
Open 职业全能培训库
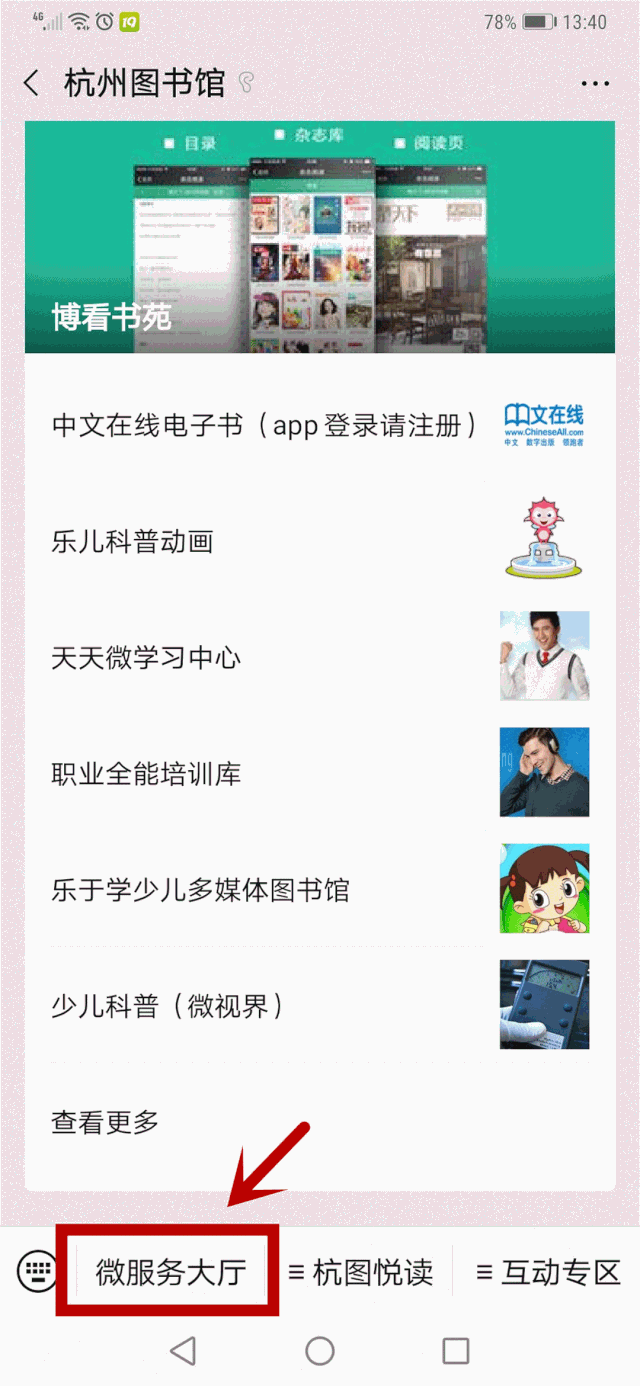[x=320, y=774]
